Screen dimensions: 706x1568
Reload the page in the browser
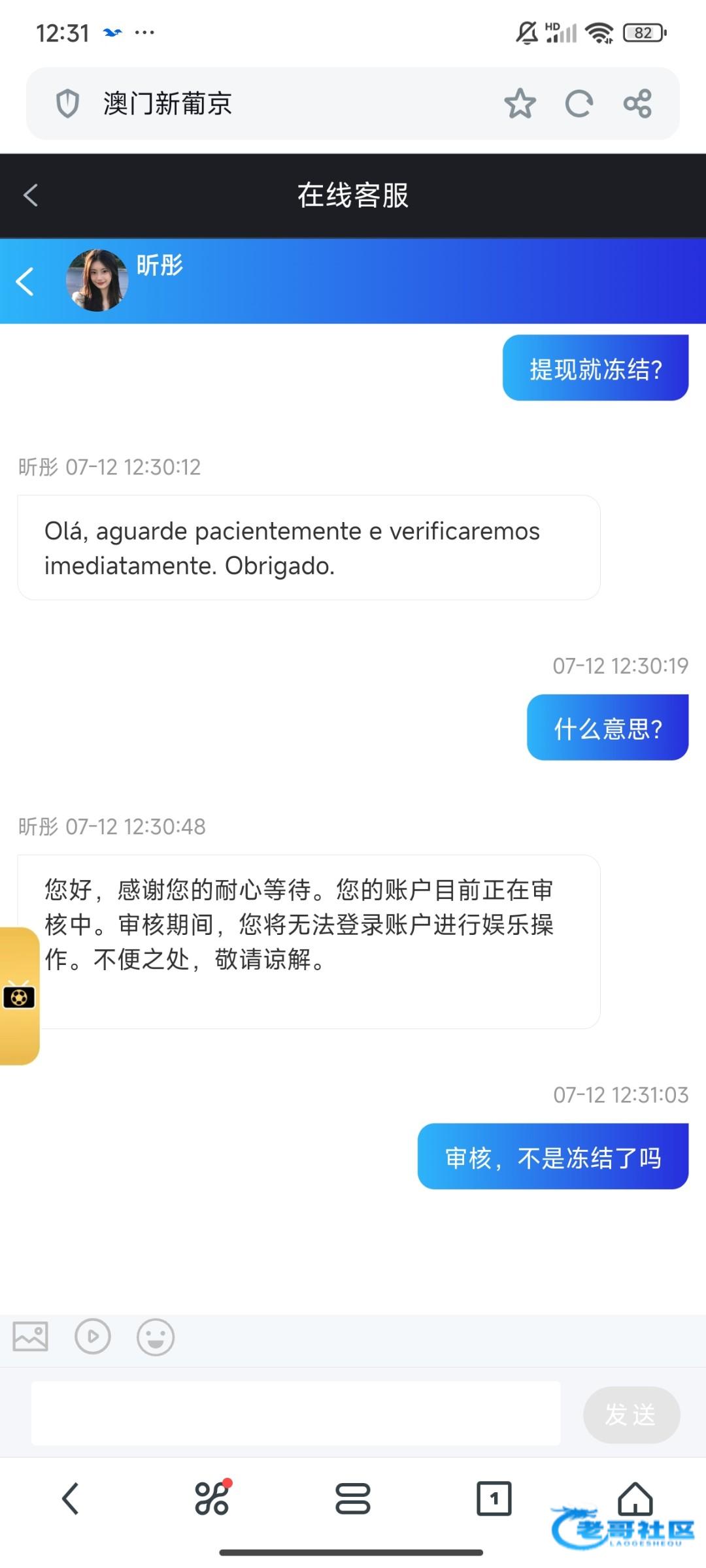tap(579, 103)
